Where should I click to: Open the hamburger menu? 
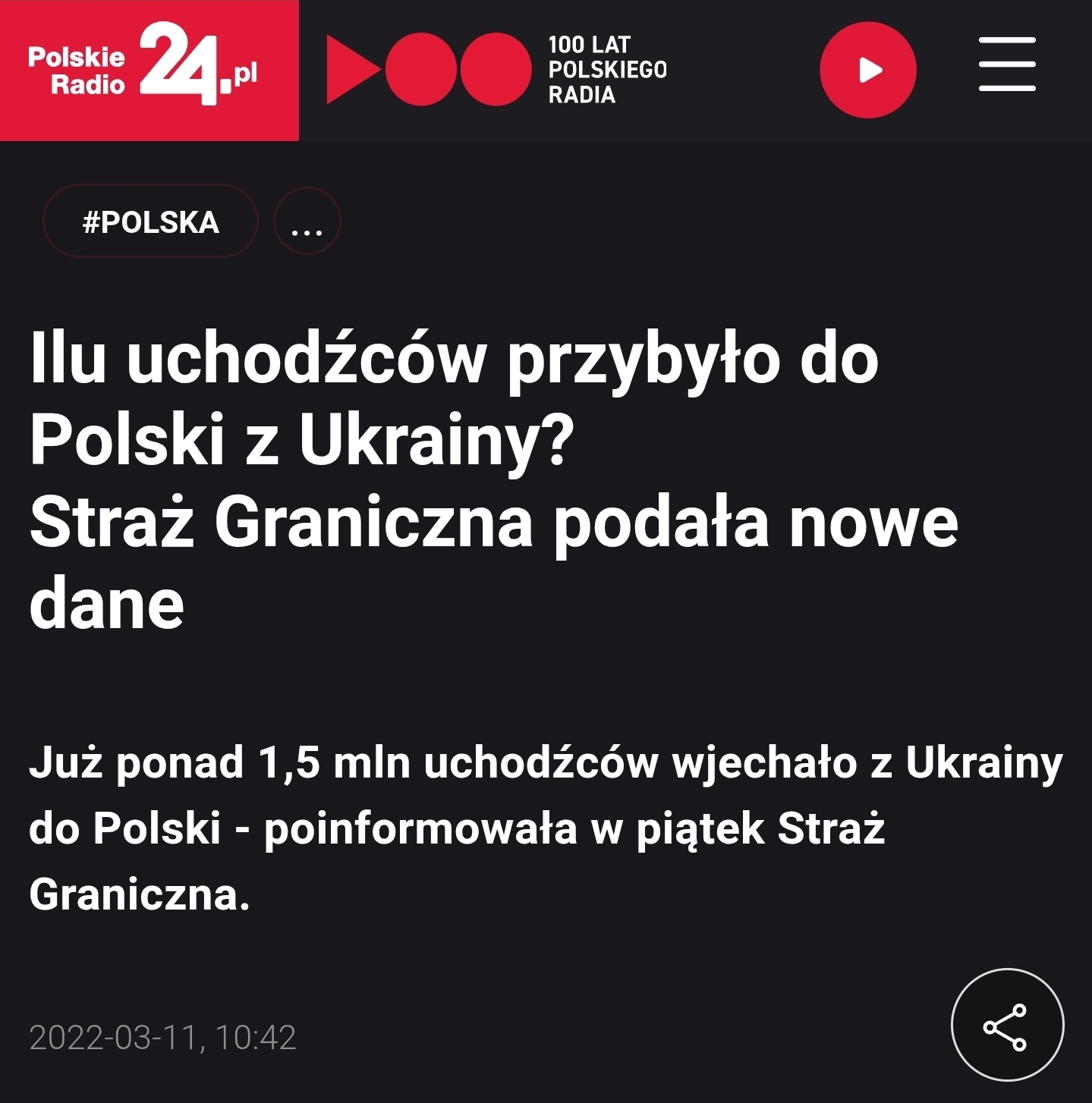[1007, 64]
